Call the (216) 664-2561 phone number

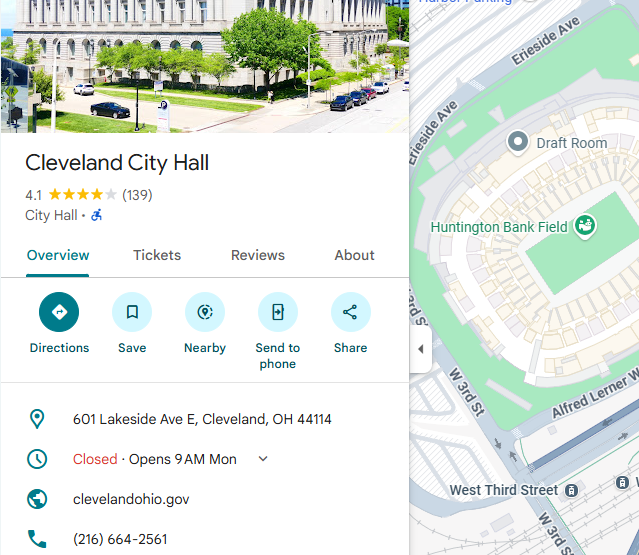(x=120, y=539)
